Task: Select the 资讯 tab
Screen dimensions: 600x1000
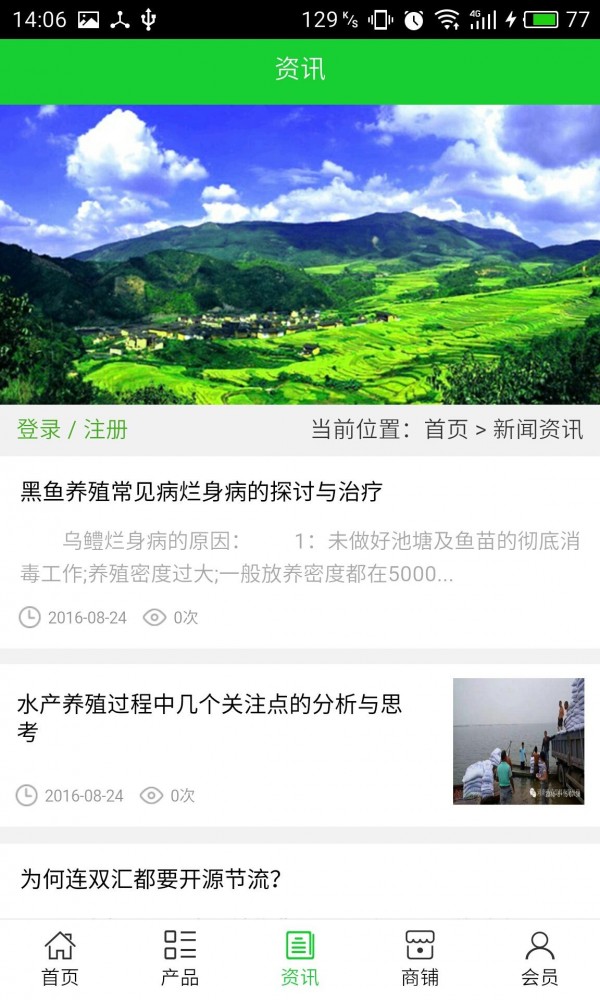Action: click(300, 958)
